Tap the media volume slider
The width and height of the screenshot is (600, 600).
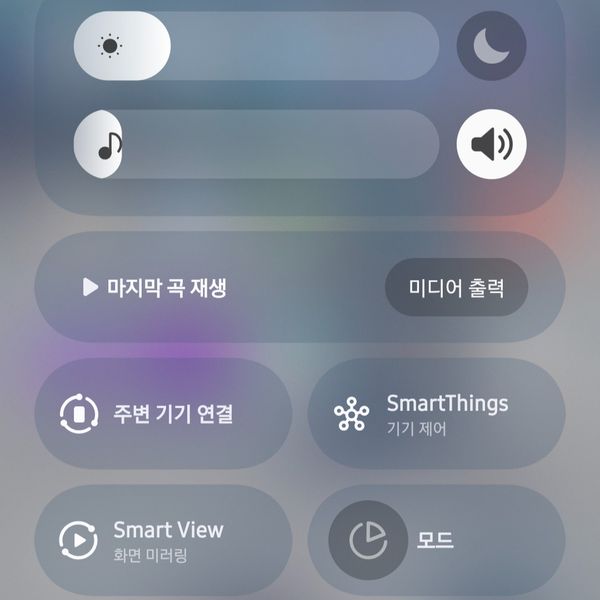[257, 145]
